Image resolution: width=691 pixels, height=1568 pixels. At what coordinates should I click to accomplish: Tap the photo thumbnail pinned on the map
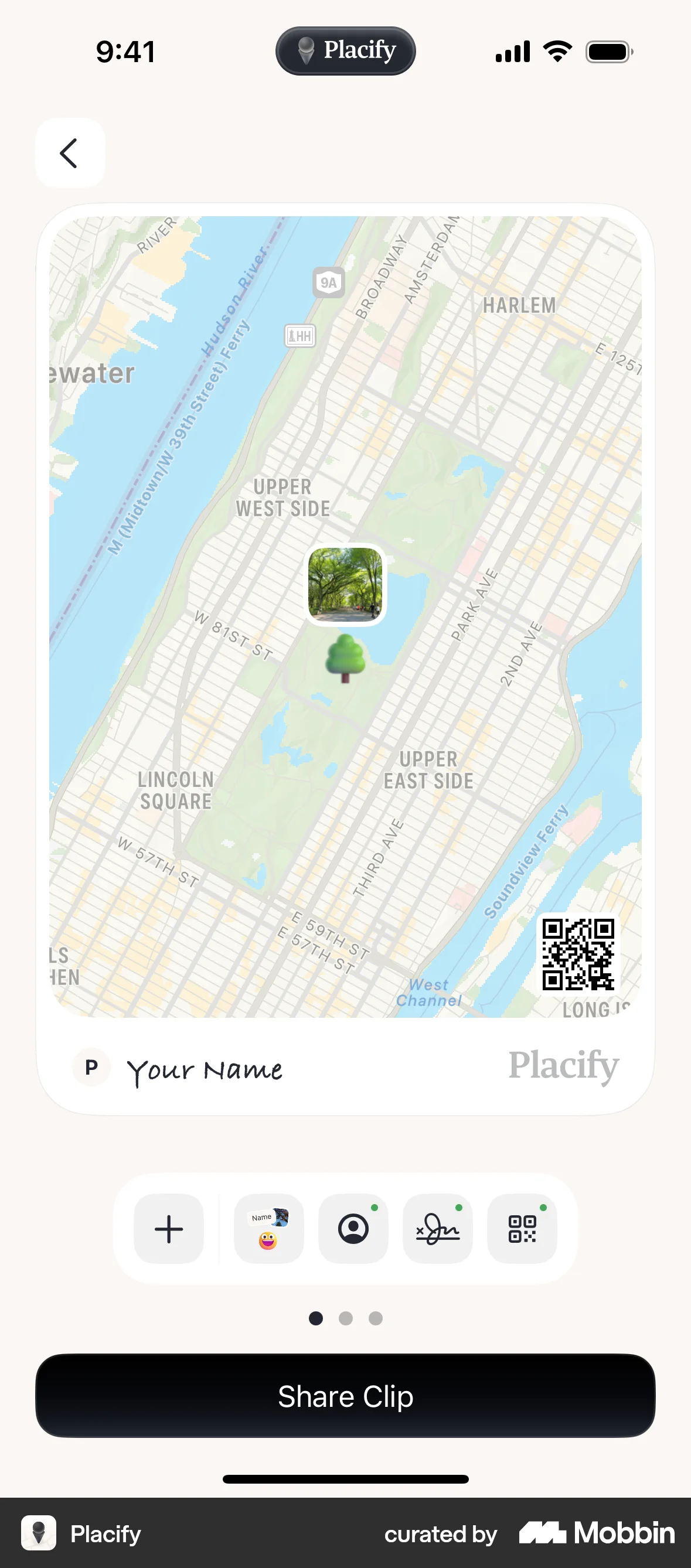click(x=346, y=585)
